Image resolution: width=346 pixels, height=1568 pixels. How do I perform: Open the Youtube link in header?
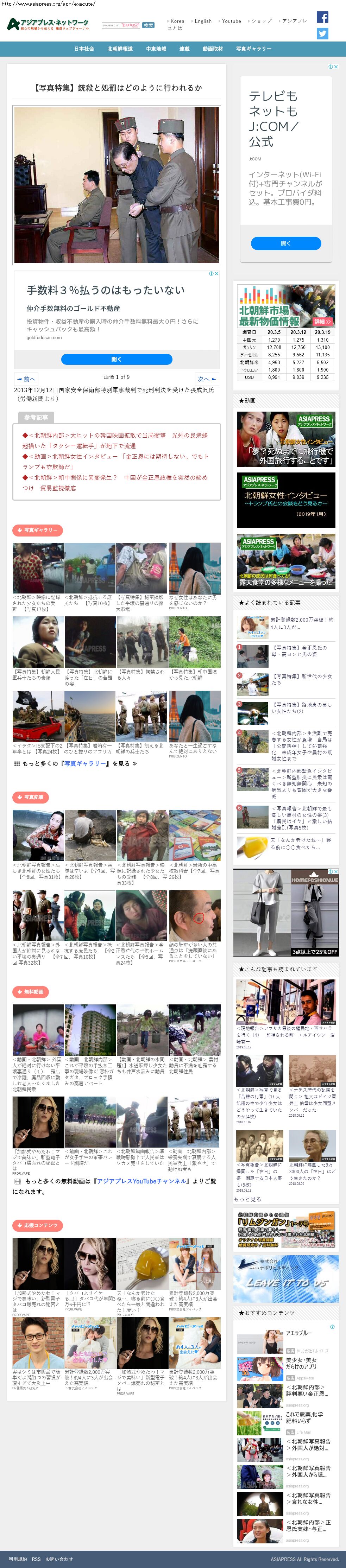[231, 21]
